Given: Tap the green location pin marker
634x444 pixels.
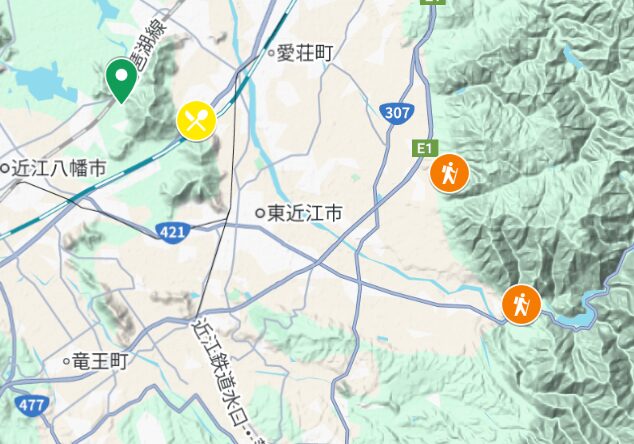Looking at the screenshot, I should (122, 77).
